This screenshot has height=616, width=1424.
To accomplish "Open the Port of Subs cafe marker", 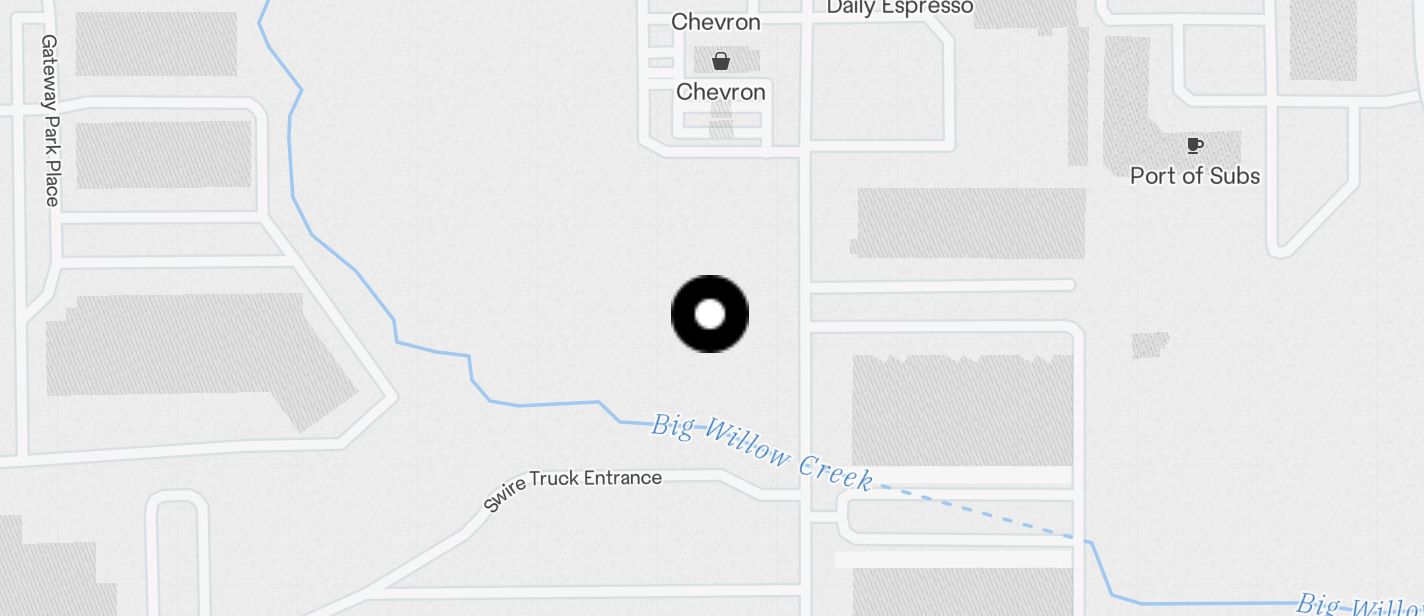I will (1194, 146).
